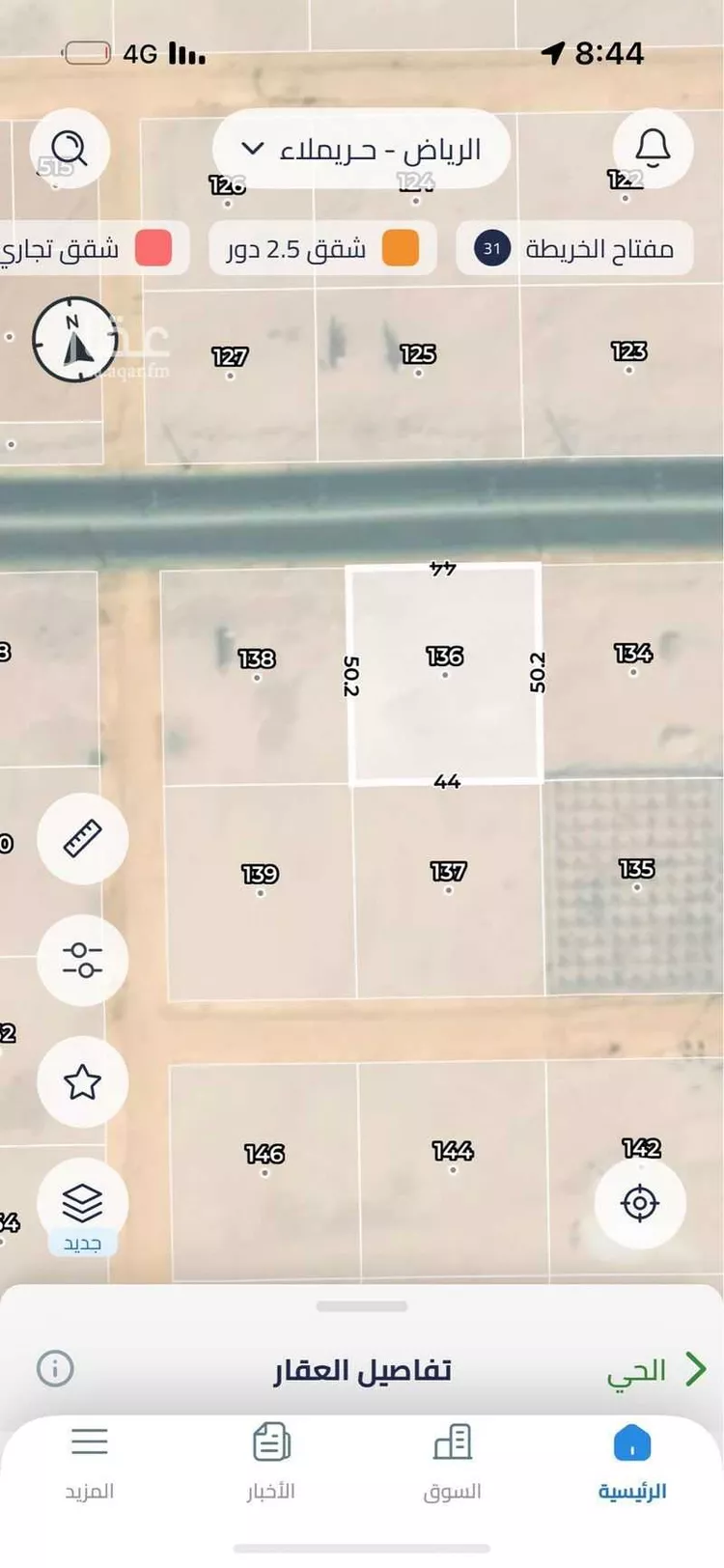Image resolution: width=724 pixels, height=1568 pixels.
Task: Reset the map orientation with the compass
Action: (x=74, y=340)
